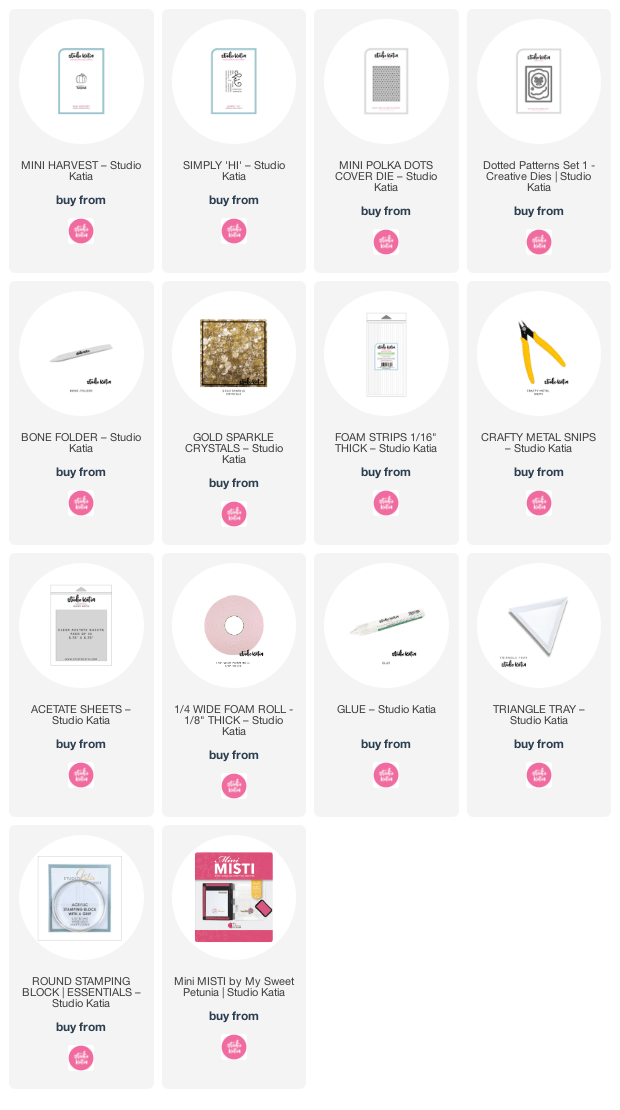
Task: Open the CRAFTY METAL SNIPS card
Action: tap(539, 352)
